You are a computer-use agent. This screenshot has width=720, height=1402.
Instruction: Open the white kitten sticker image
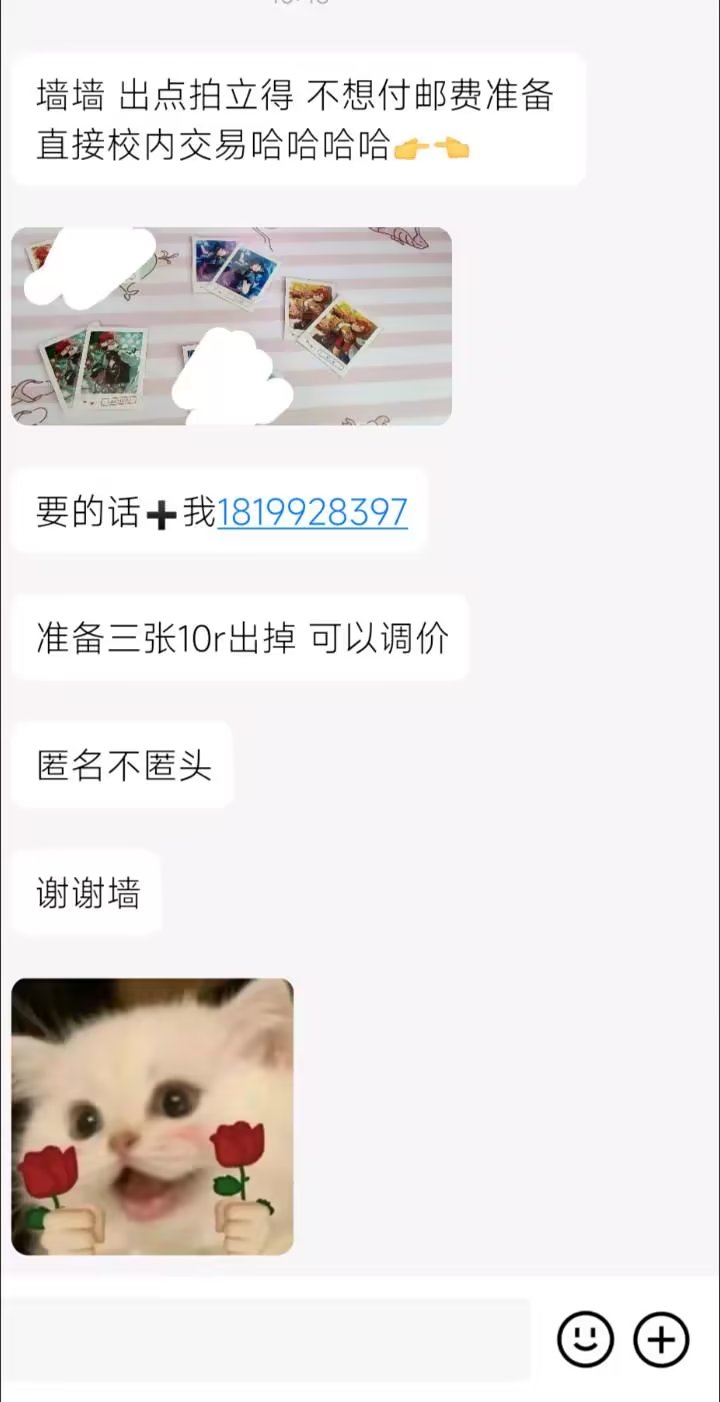(x=152, y=1116)
